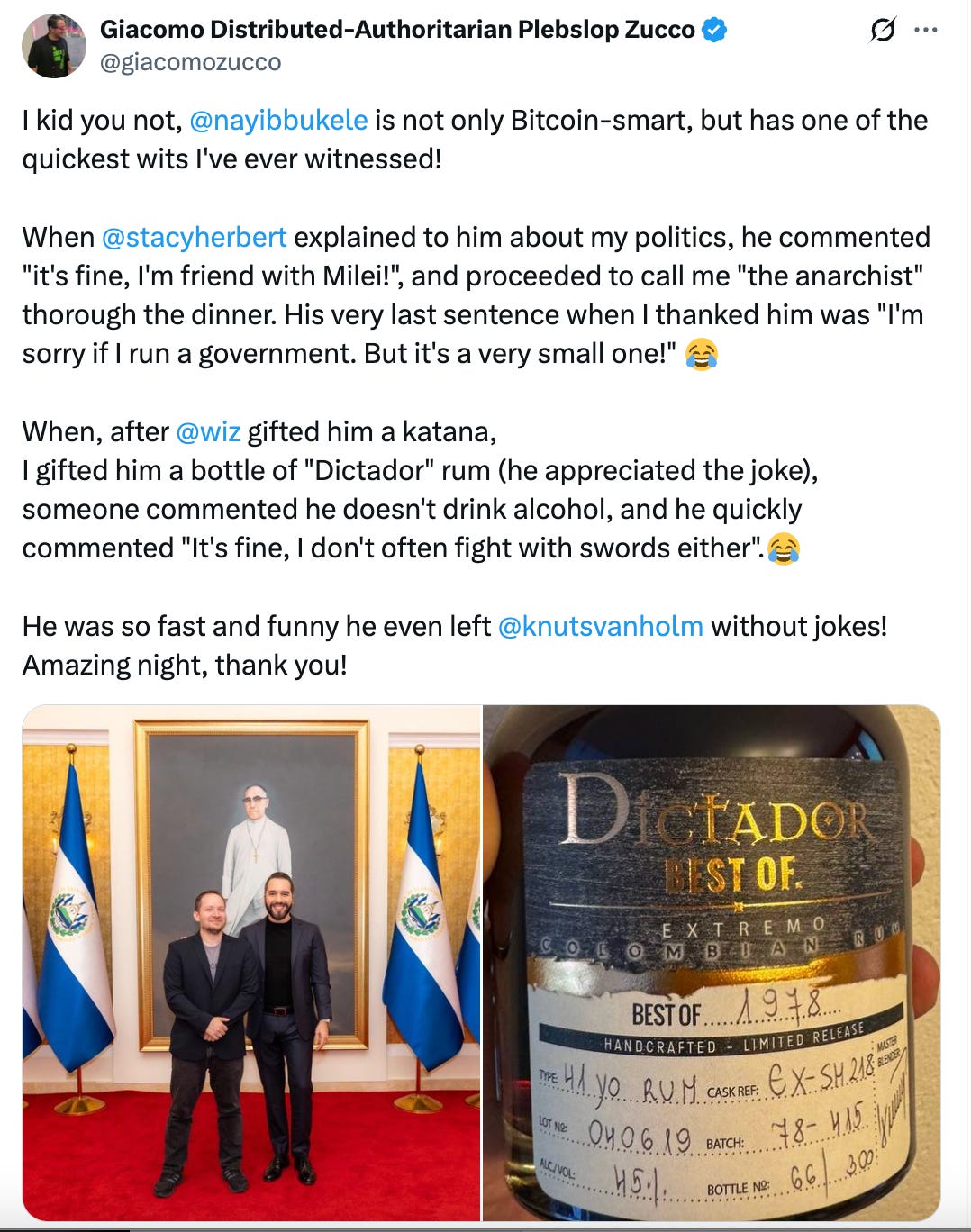This screenshot has width=971, height=1232.
Task: View the photo of two men with flags
Action: click(251, 963)
